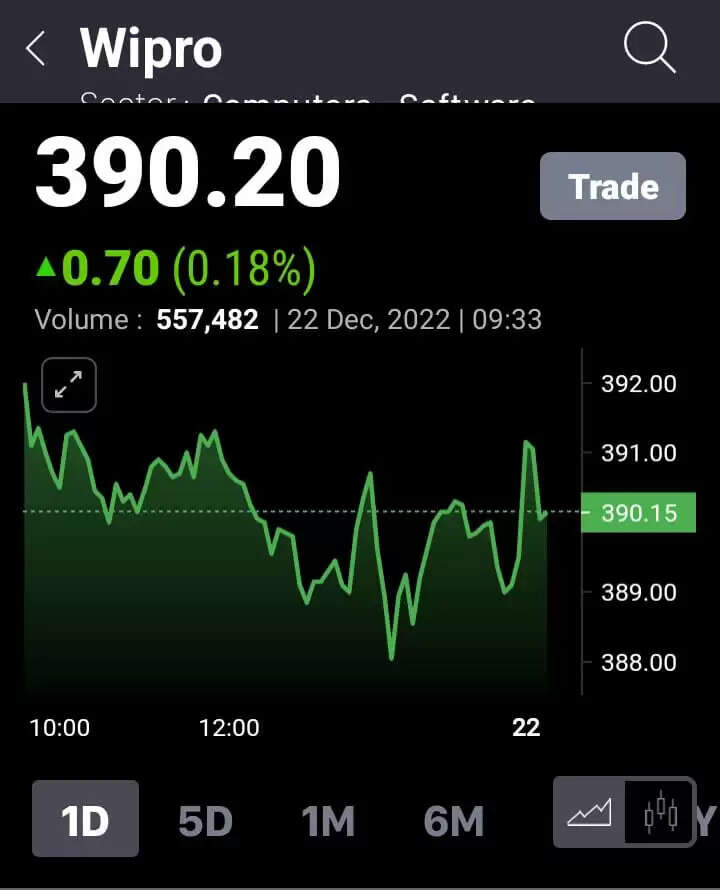Switch to the 5D time range

(x=205, y=821)
